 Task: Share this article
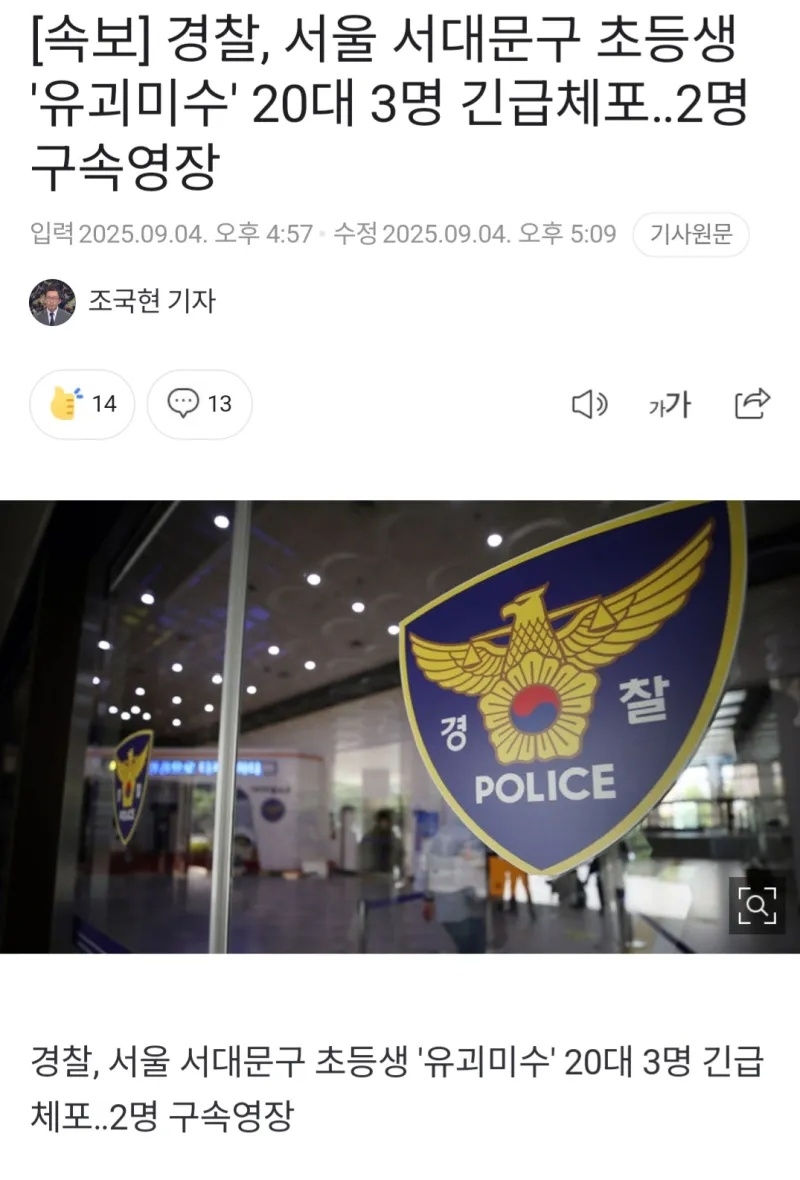point(752,403)
